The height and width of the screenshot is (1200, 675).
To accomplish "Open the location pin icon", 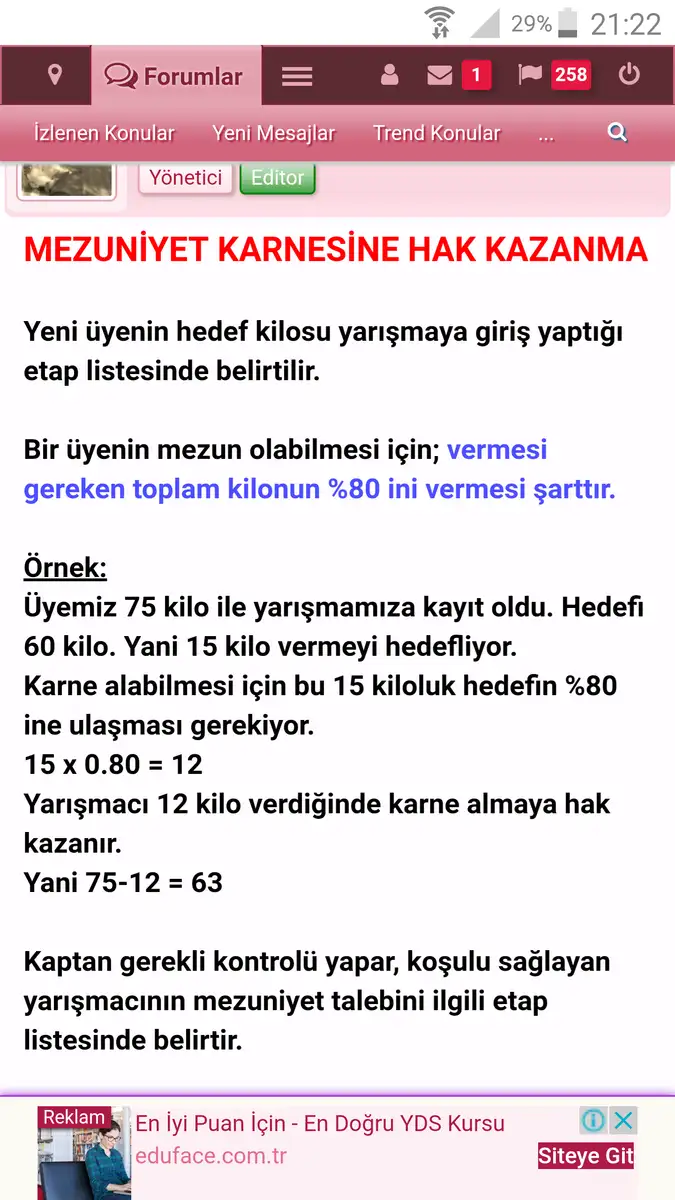I will (x=55, y=75).
